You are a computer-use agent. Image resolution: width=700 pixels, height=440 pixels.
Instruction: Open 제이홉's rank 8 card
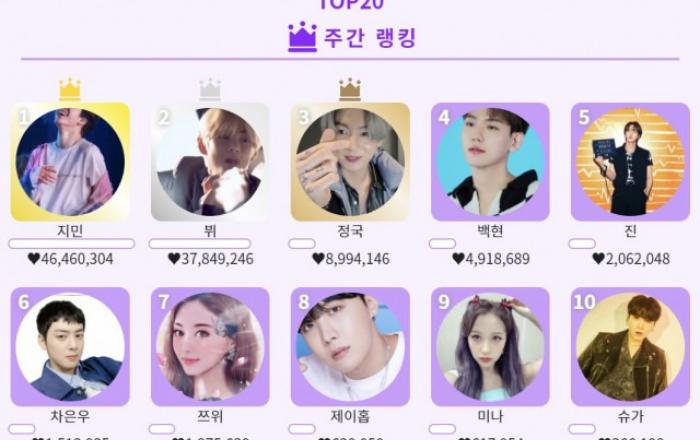[x=350, y=346]
